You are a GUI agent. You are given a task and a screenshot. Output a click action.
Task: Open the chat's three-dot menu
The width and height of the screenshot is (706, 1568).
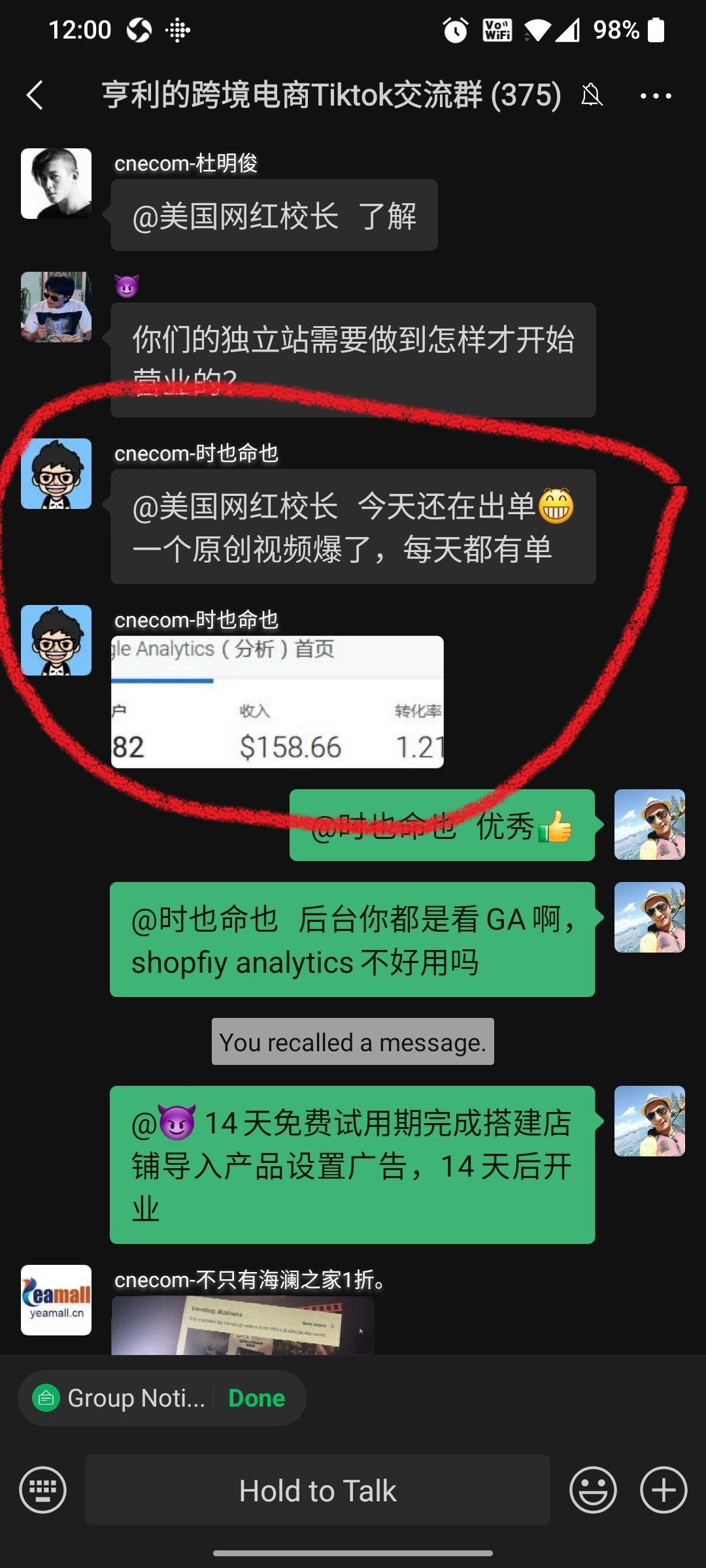click(656, 95)
